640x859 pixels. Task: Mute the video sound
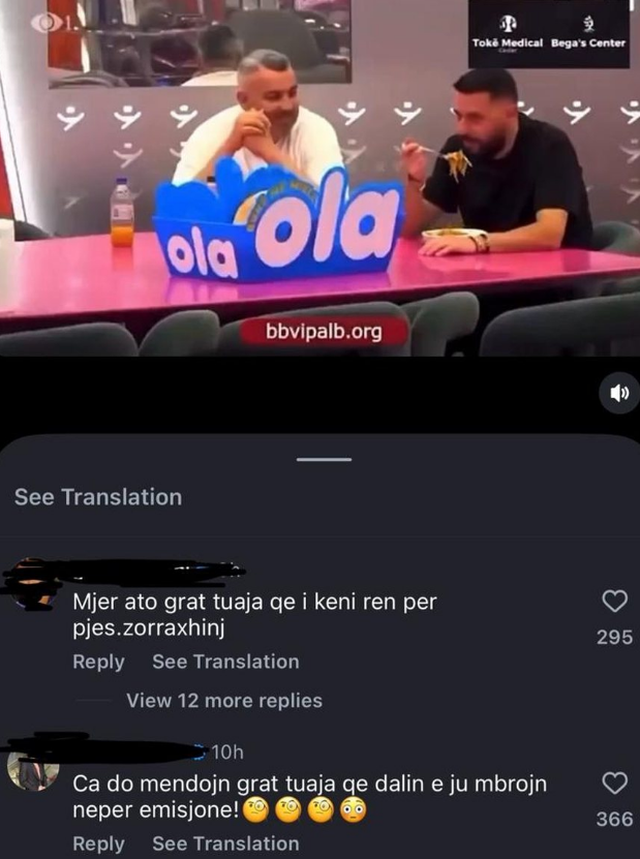coord(617,393)
